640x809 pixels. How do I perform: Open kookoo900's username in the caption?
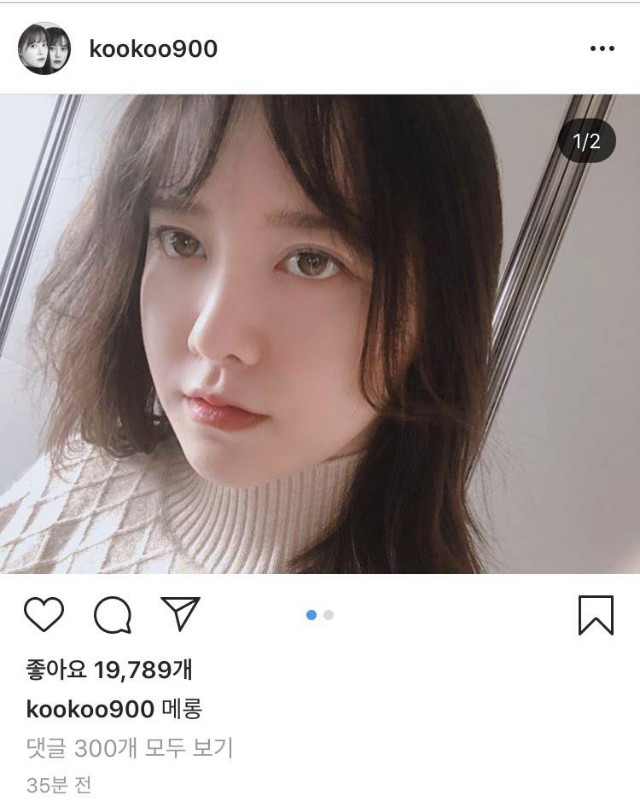pyautogui.click(x=90, y=709)
